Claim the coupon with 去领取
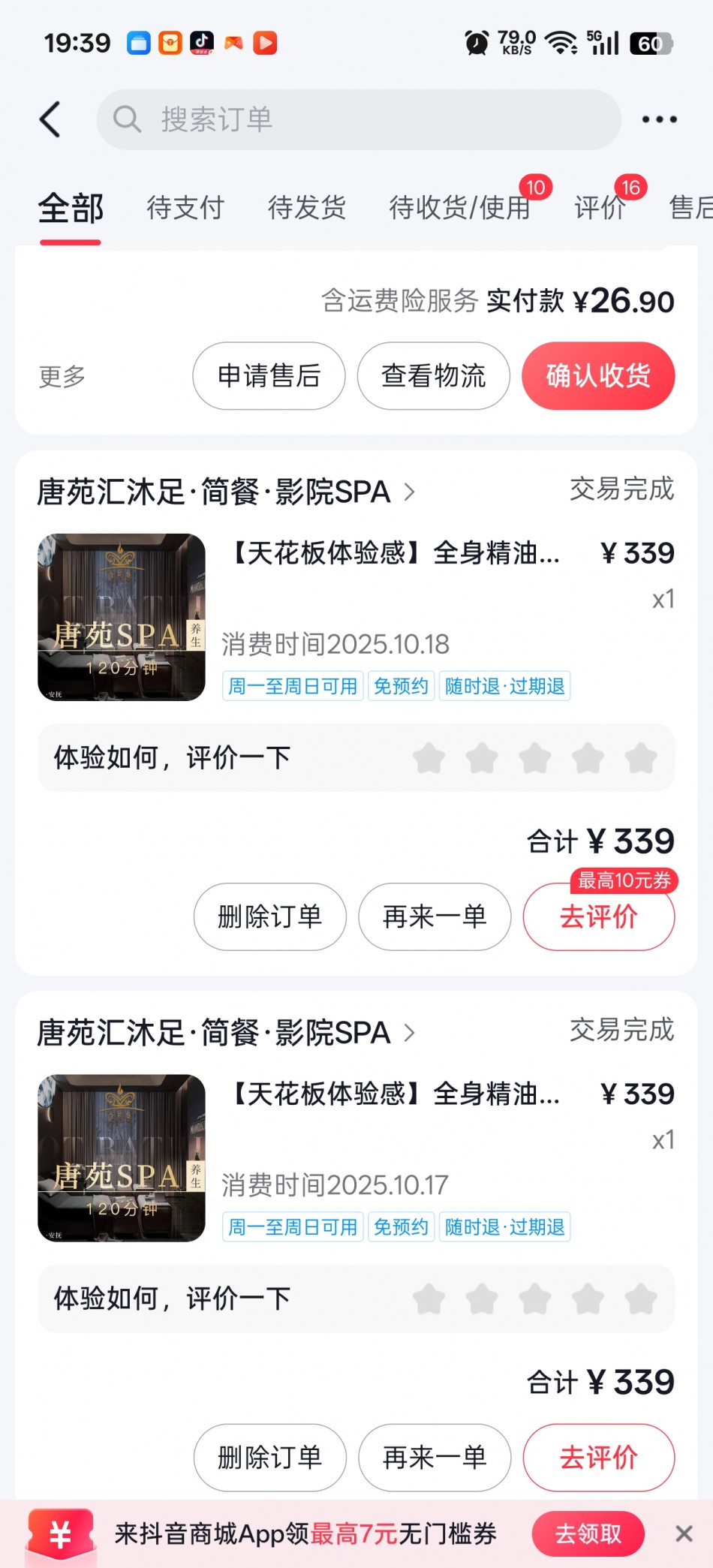This screenshot has height=1568, width=713. (x=588, y=1533)
